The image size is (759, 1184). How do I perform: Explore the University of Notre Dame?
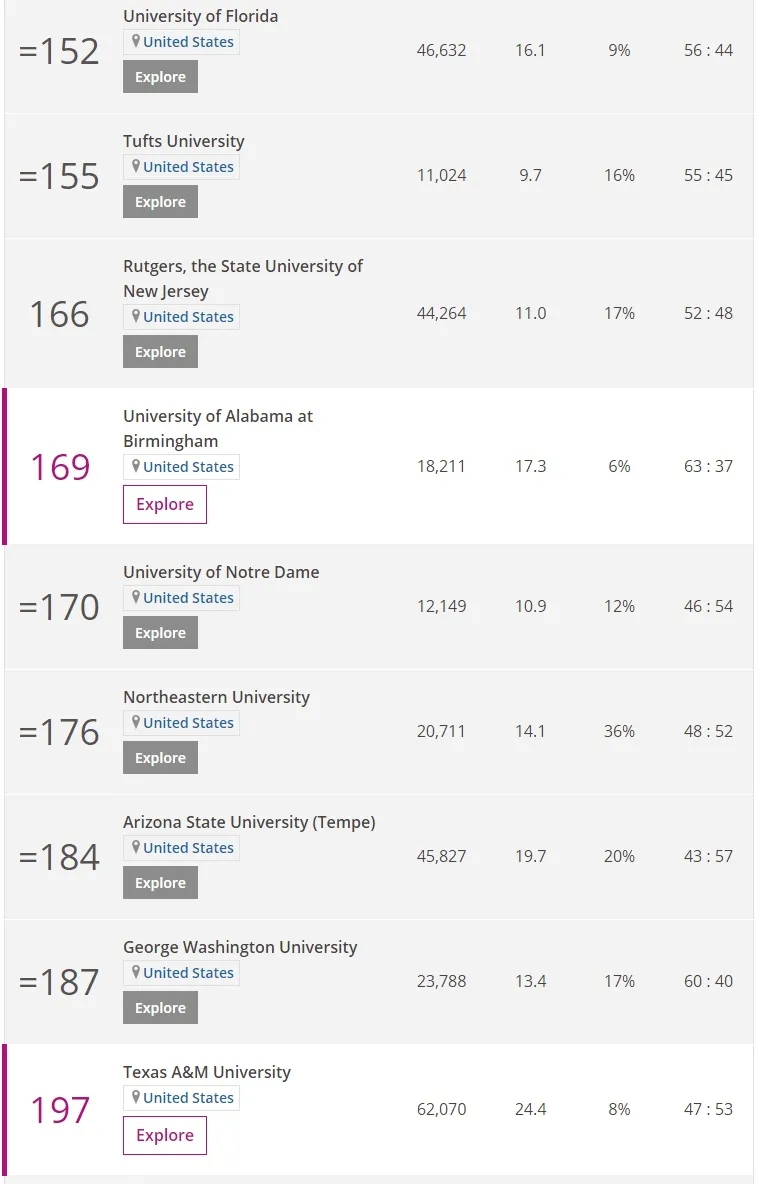pos(160,633)
